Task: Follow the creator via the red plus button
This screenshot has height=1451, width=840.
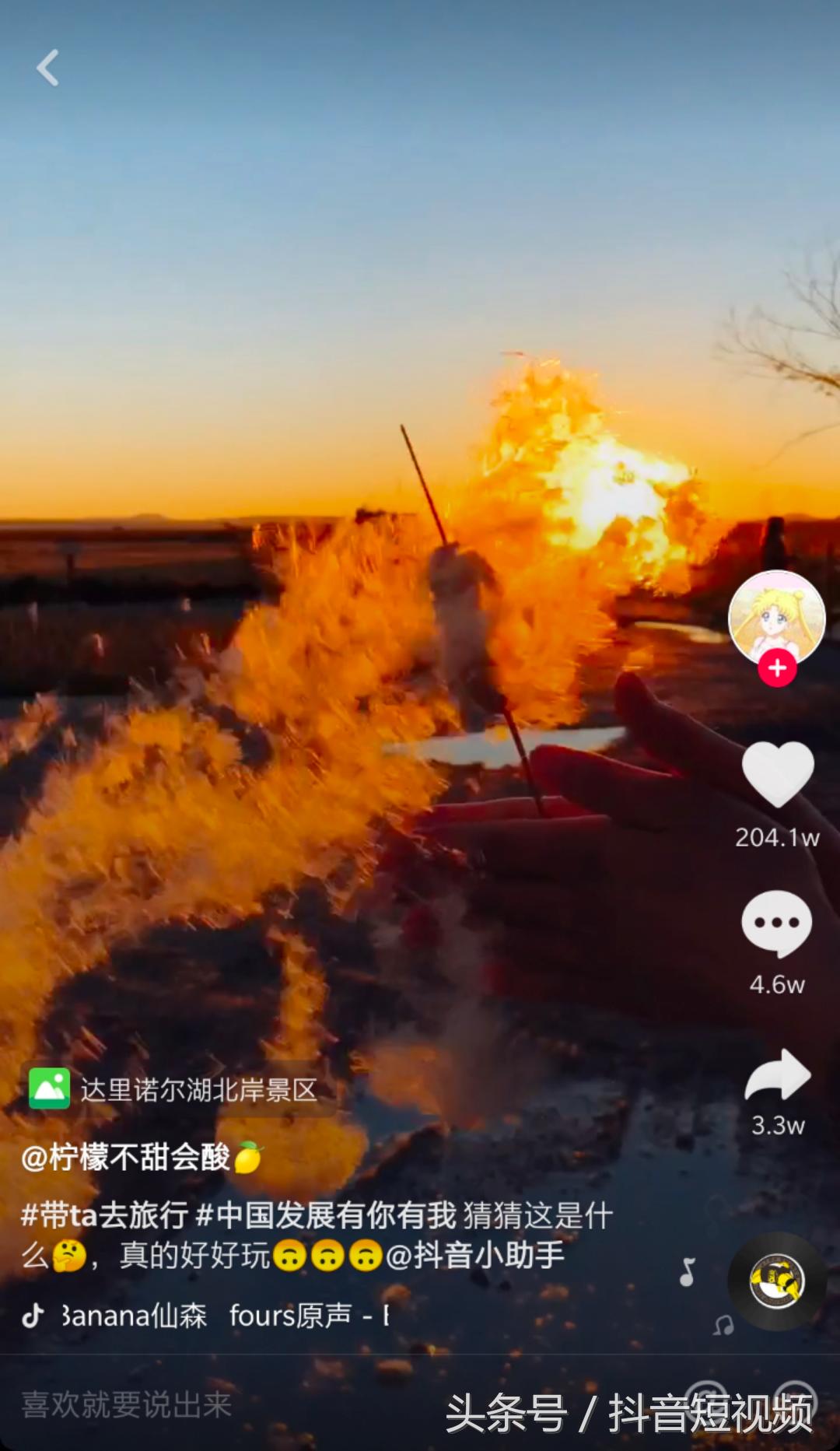Action: pyautogui.click(x=776, y=669)
